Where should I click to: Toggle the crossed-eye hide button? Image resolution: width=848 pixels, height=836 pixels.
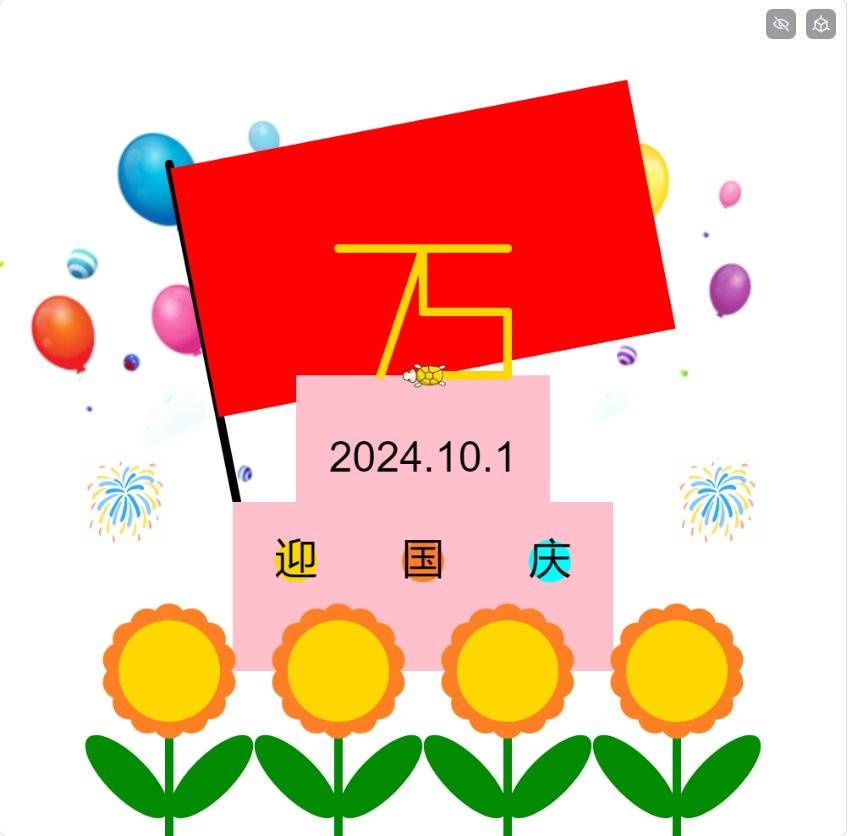point(781,24)
